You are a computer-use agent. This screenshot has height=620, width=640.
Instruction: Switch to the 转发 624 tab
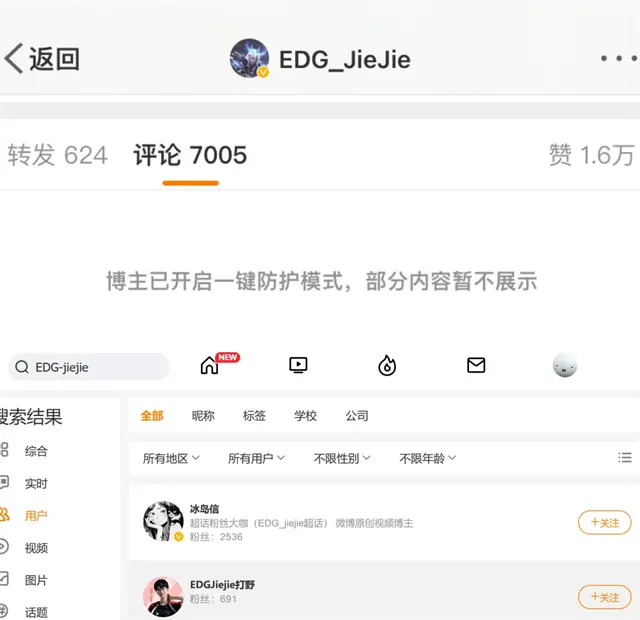(x=57, y=155)
